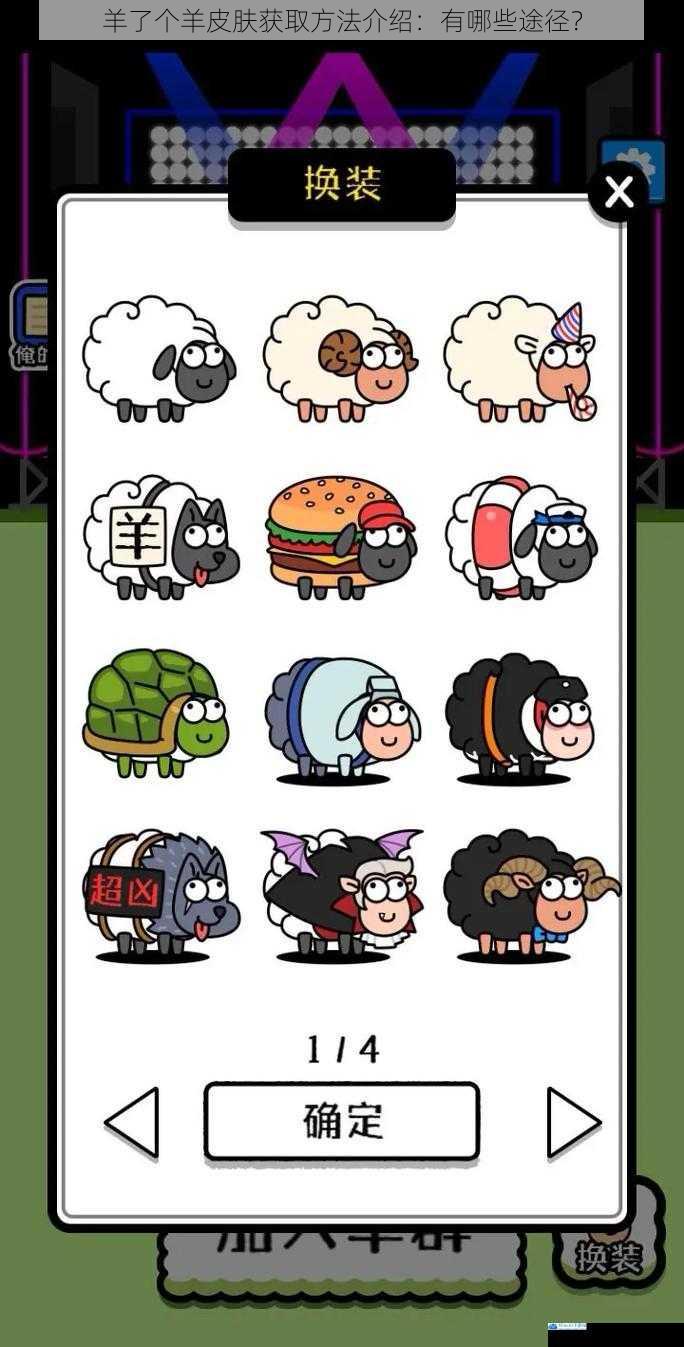Select the default white sheep skin
Viewport: 684px width, 1347px height.
(160, 359)
